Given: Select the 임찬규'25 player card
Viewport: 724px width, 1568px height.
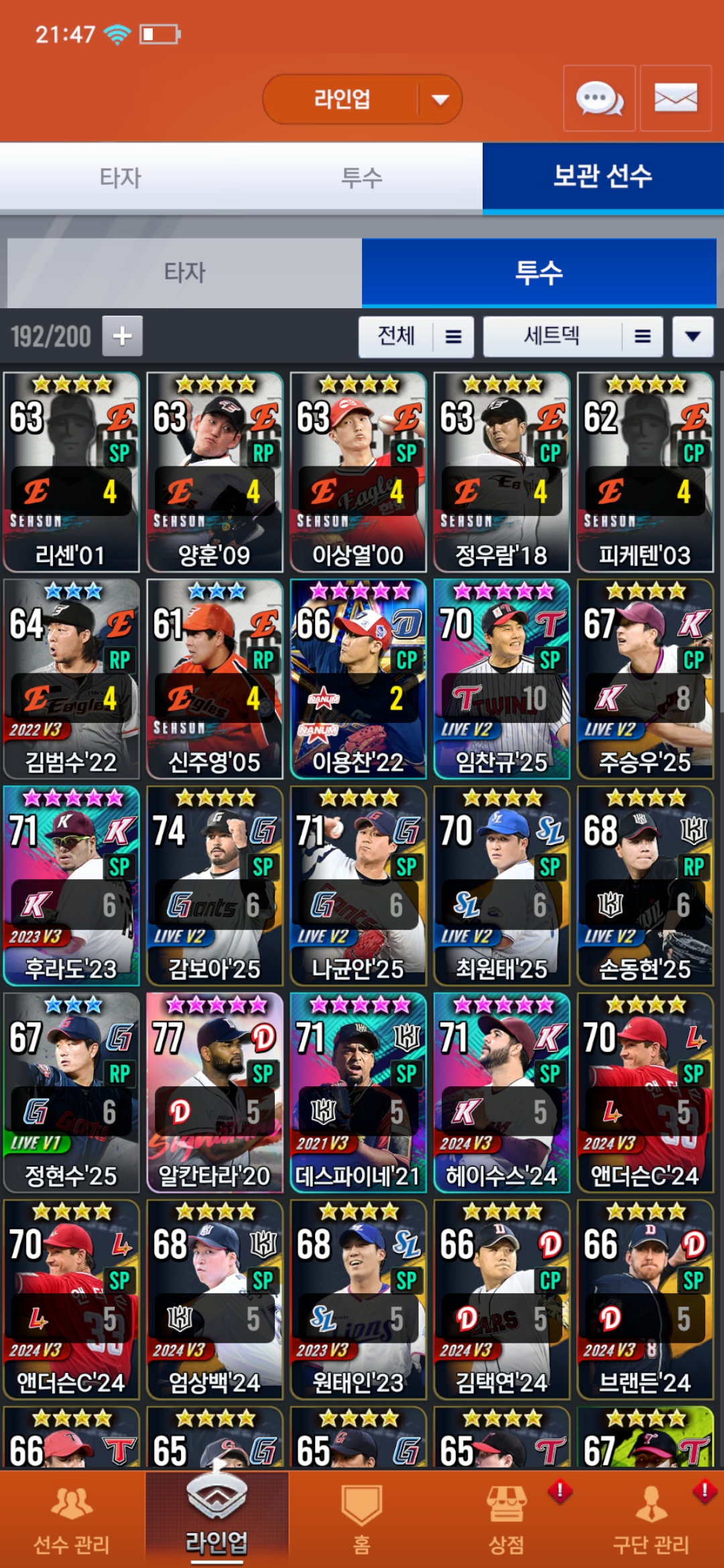Looking at the screenshot, I should tap(501, 679).
